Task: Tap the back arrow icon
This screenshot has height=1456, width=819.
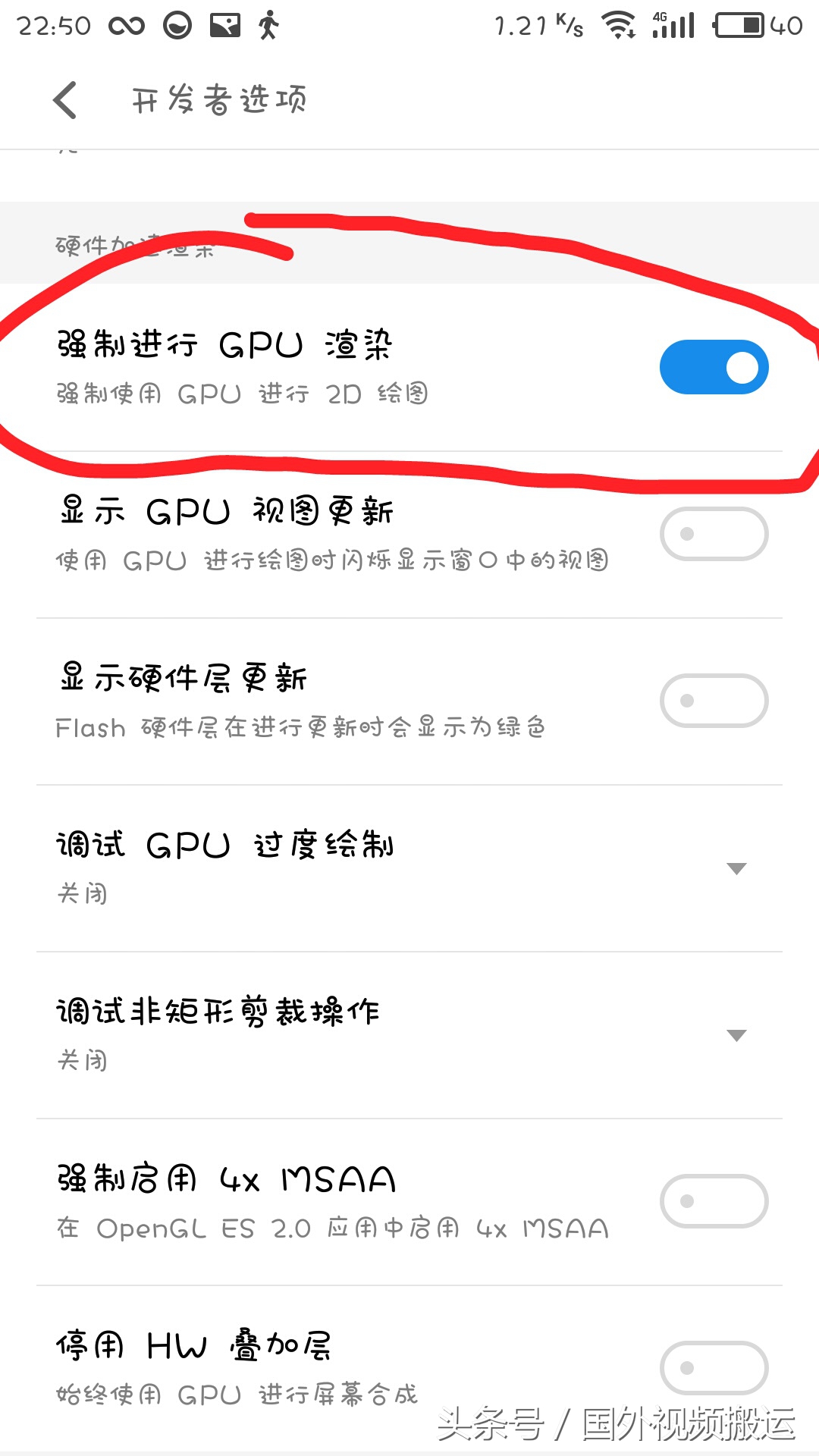Action: pos(64,99)
